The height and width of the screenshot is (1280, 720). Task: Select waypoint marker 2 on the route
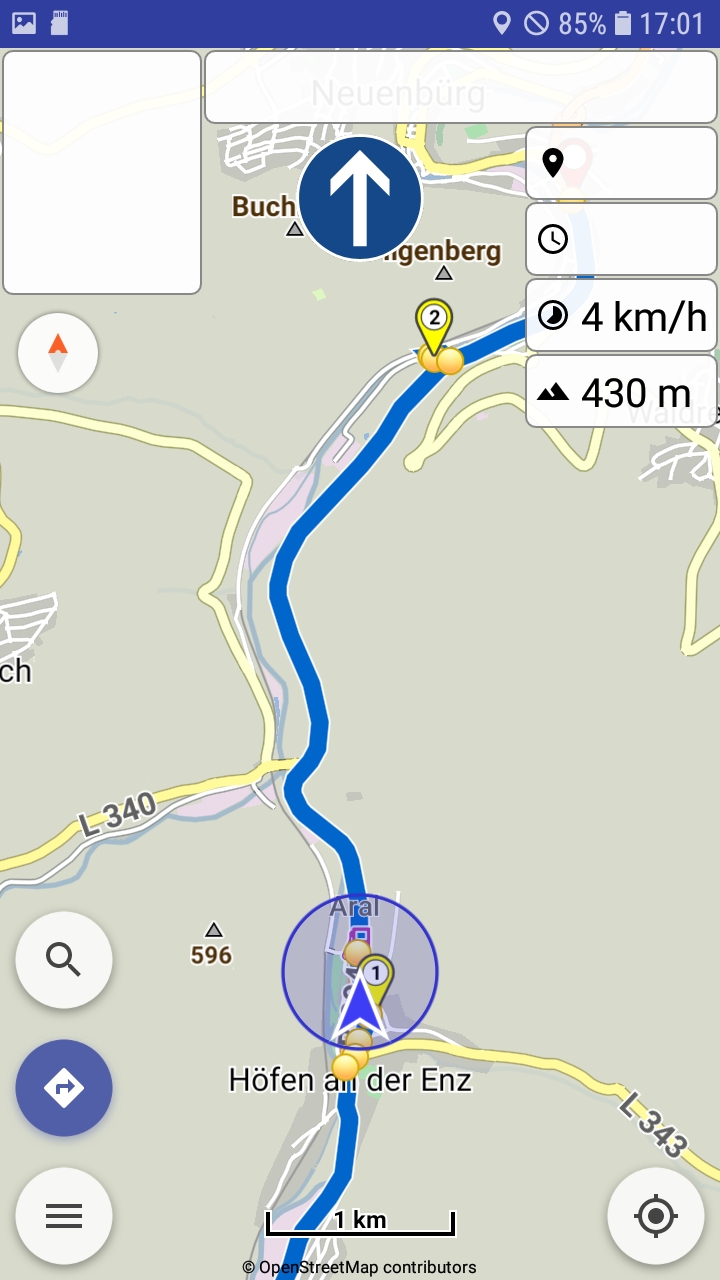click(x=434, y=322)
